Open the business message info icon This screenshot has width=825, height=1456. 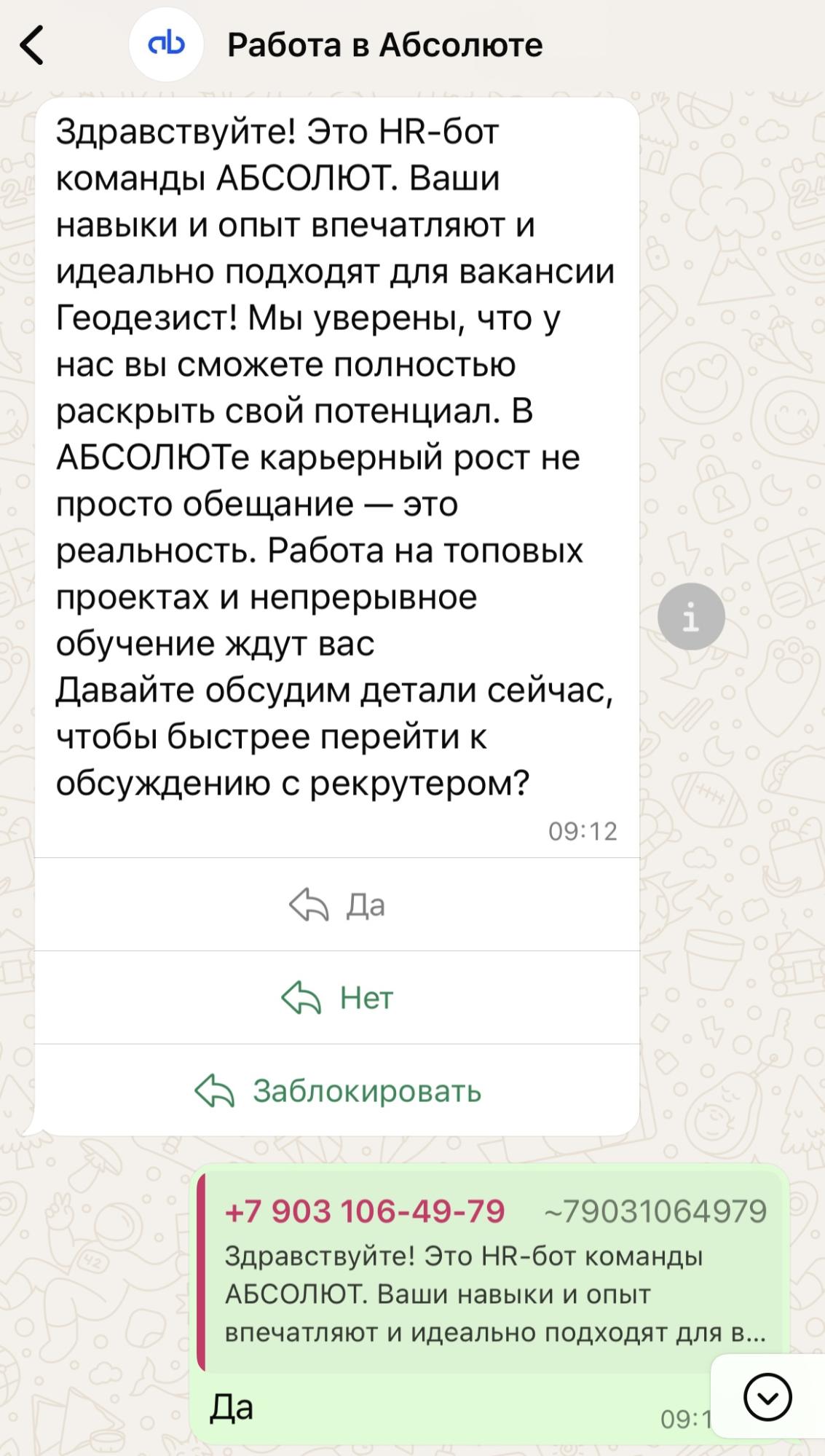coord(690,617)
